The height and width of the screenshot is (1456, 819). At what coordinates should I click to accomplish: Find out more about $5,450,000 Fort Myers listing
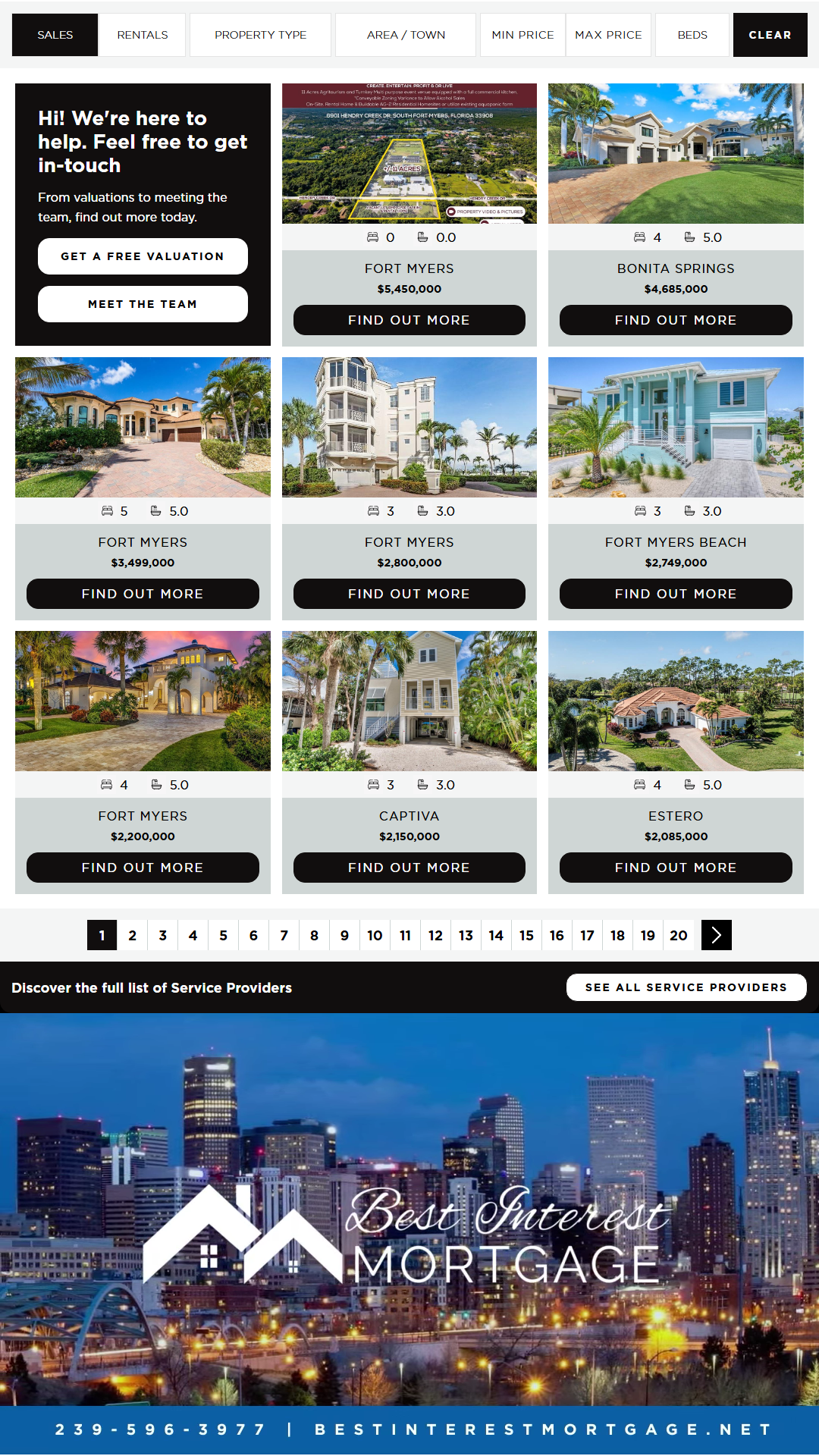coord(409,320)
